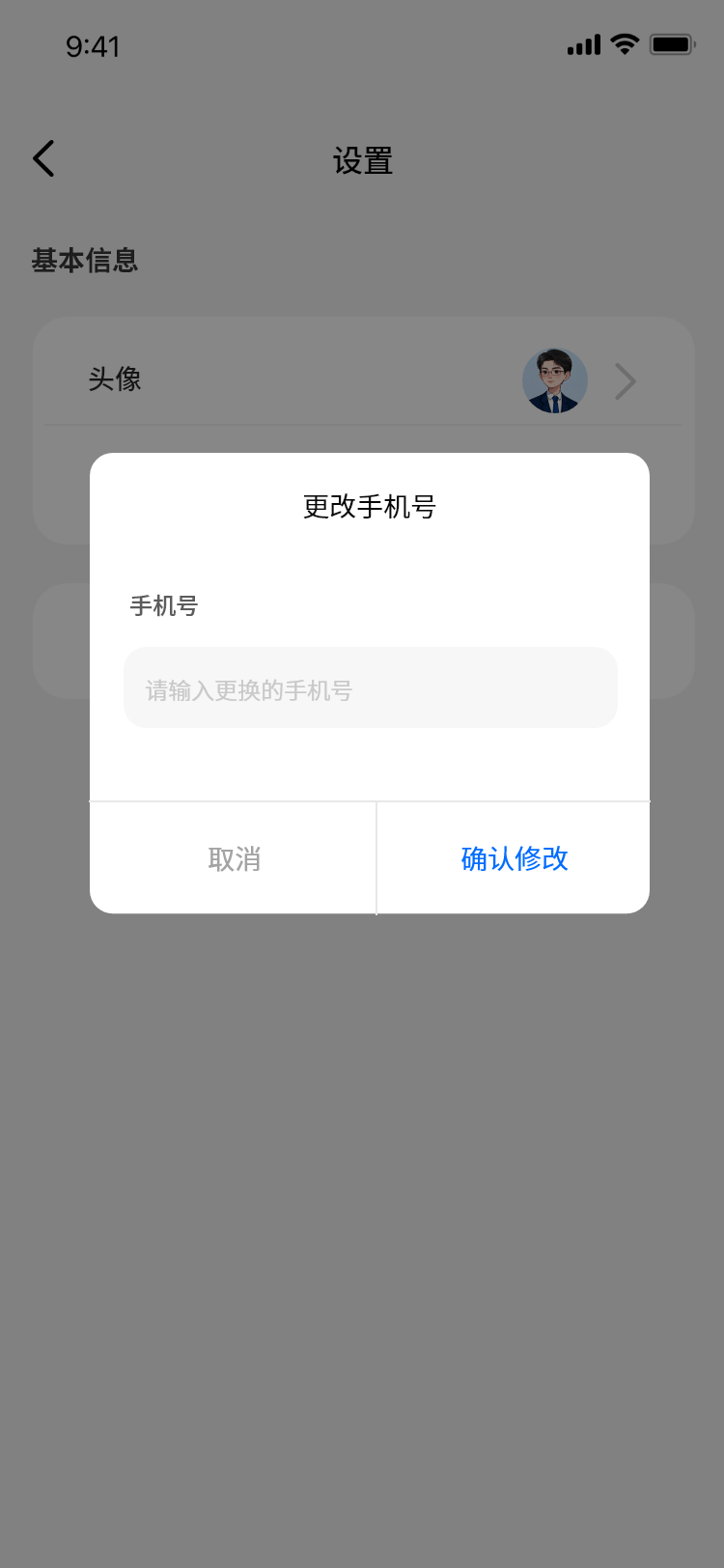Cancel the phone number change

coord(234,858)
